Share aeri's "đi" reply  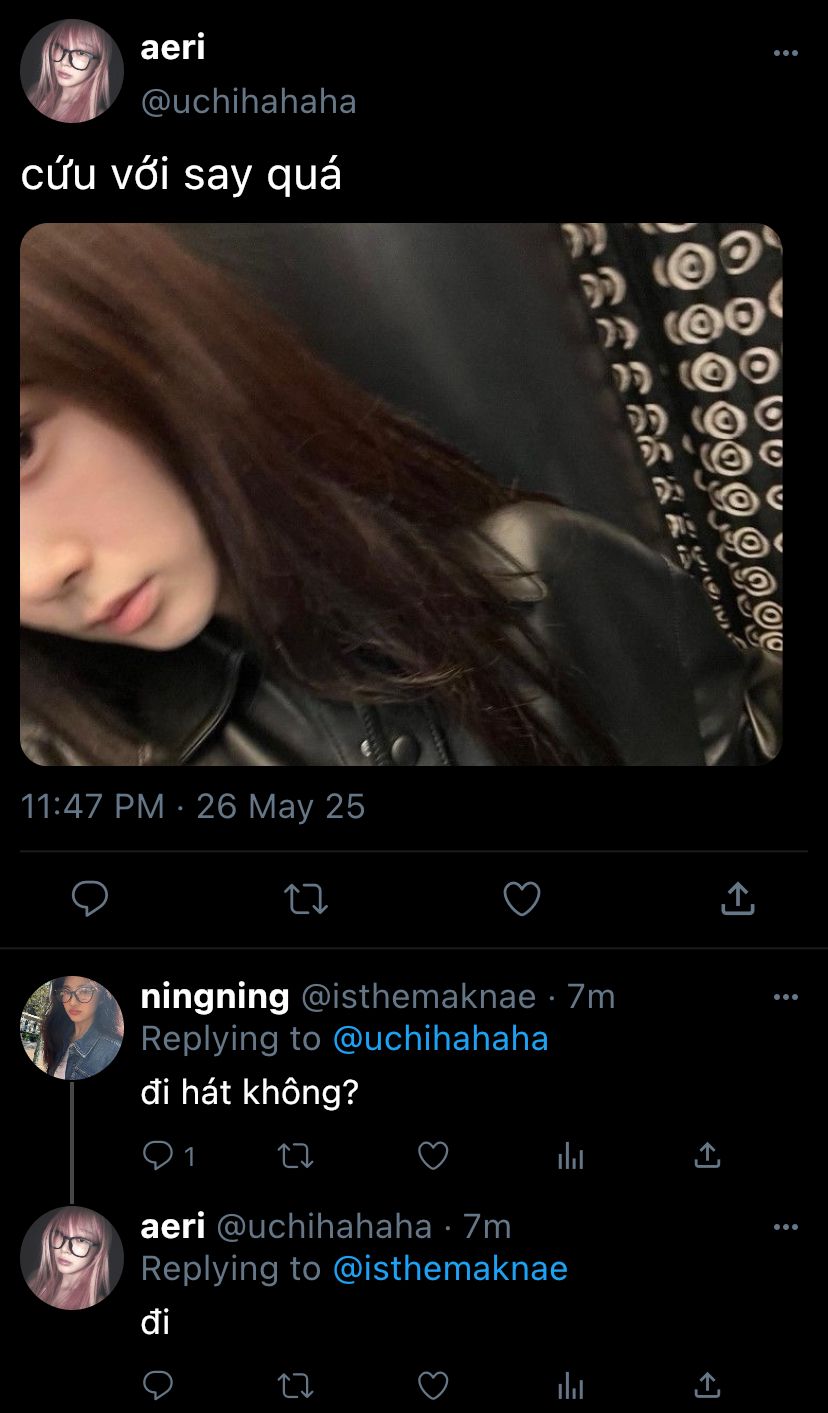tap(707, 1385)
